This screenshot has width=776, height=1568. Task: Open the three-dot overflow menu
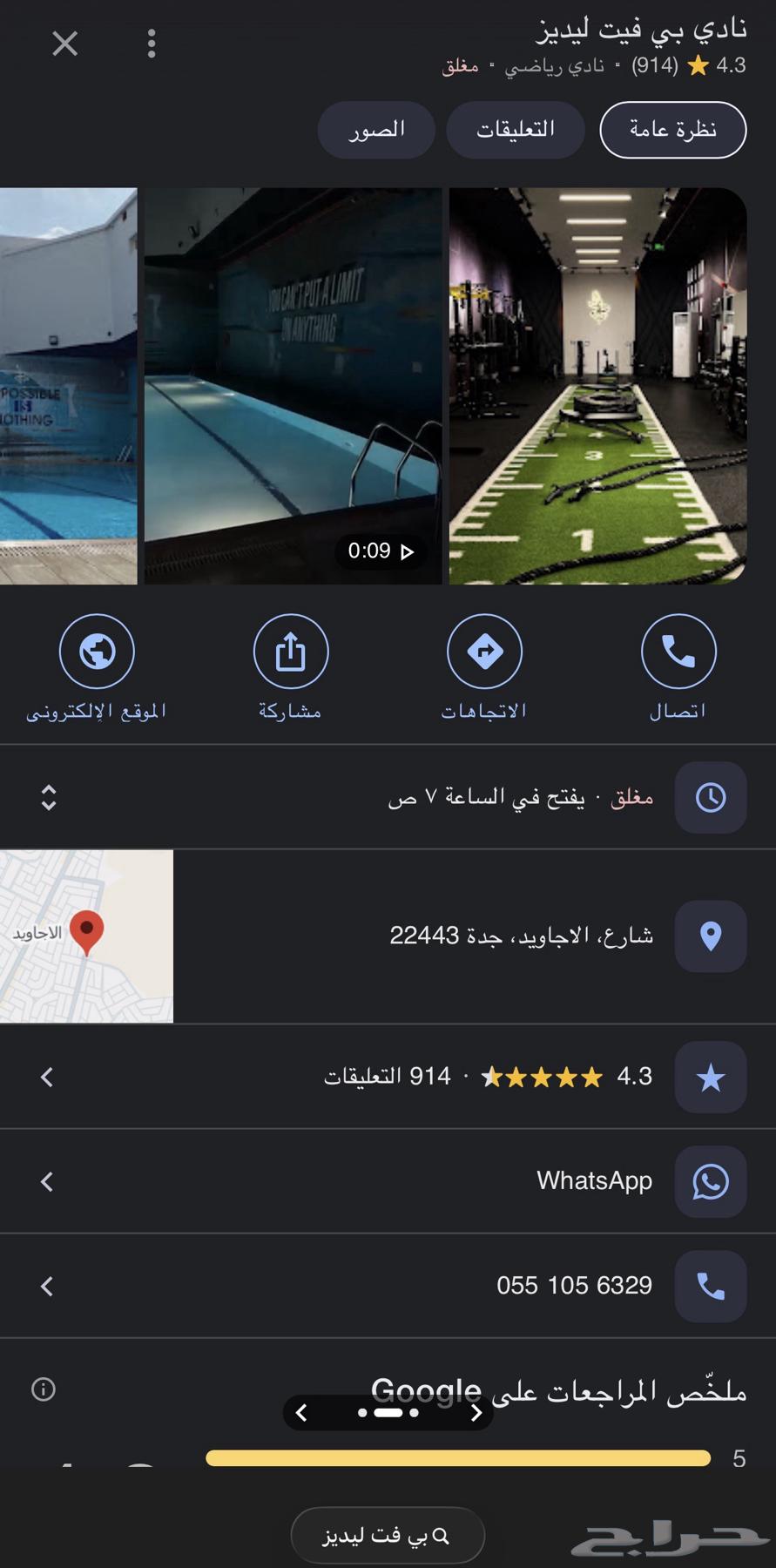[151, 43]
